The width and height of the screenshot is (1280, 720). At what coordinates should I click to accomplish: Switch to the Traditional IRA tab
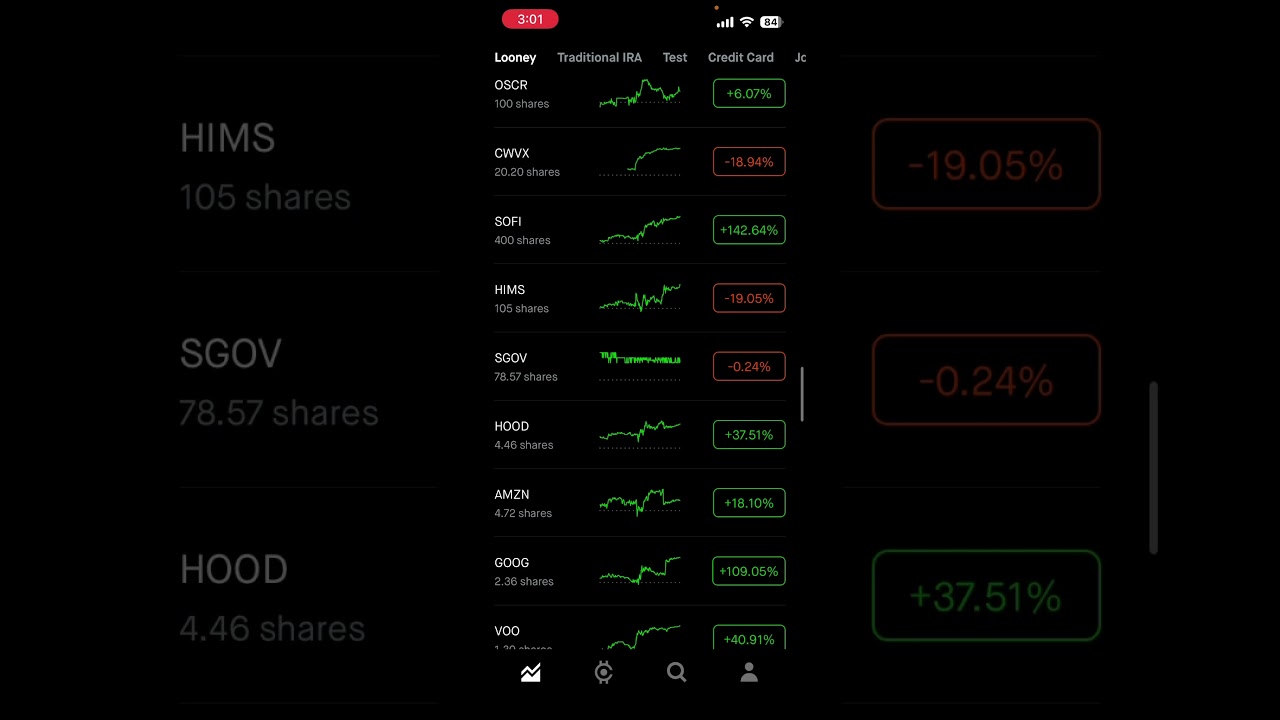(x=599, y=57)
